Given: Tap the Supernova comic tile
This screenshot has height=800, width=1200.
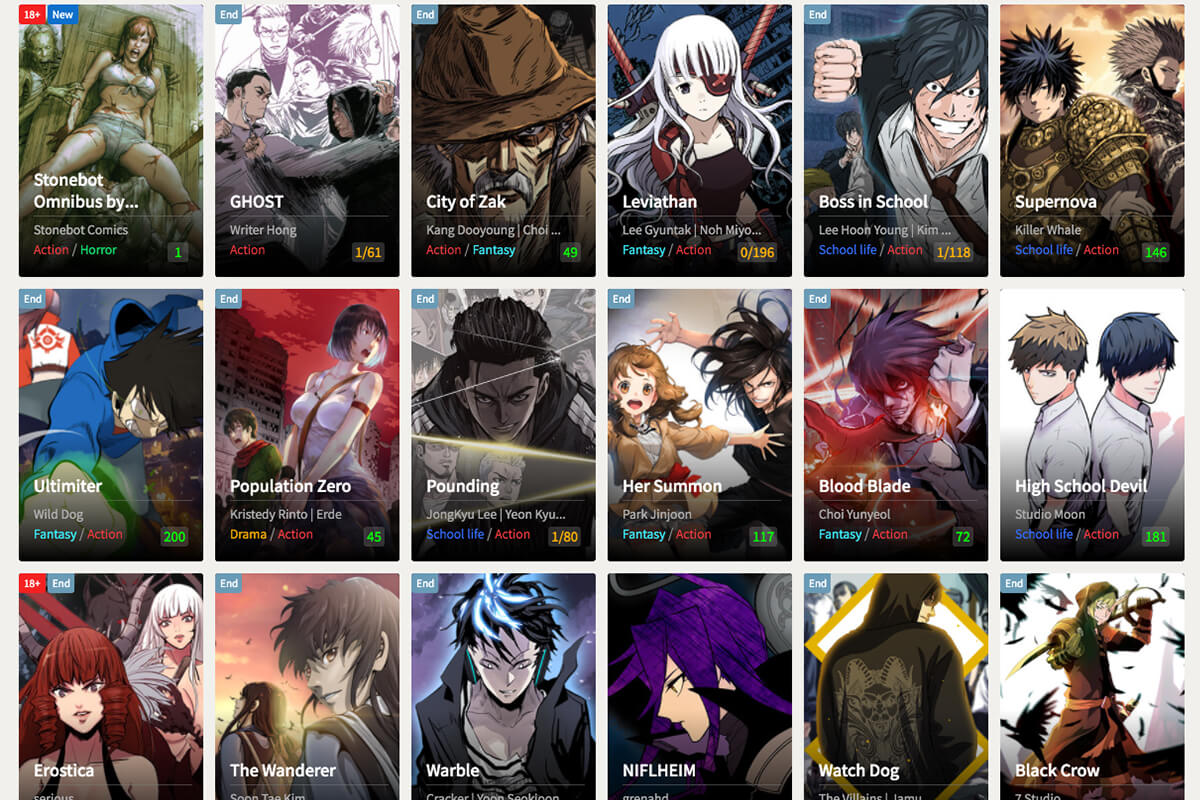Looking at the screenshot, I should click(x=1091, y=140).
